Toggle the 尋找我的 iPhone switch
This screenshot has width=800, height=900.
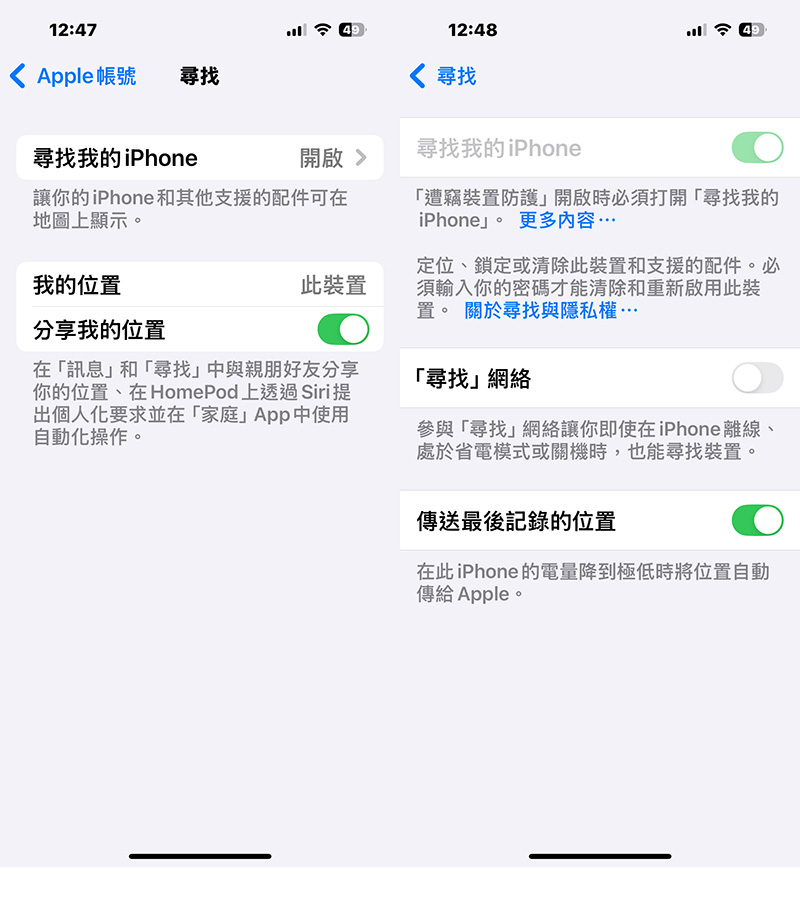click(757, 148)
